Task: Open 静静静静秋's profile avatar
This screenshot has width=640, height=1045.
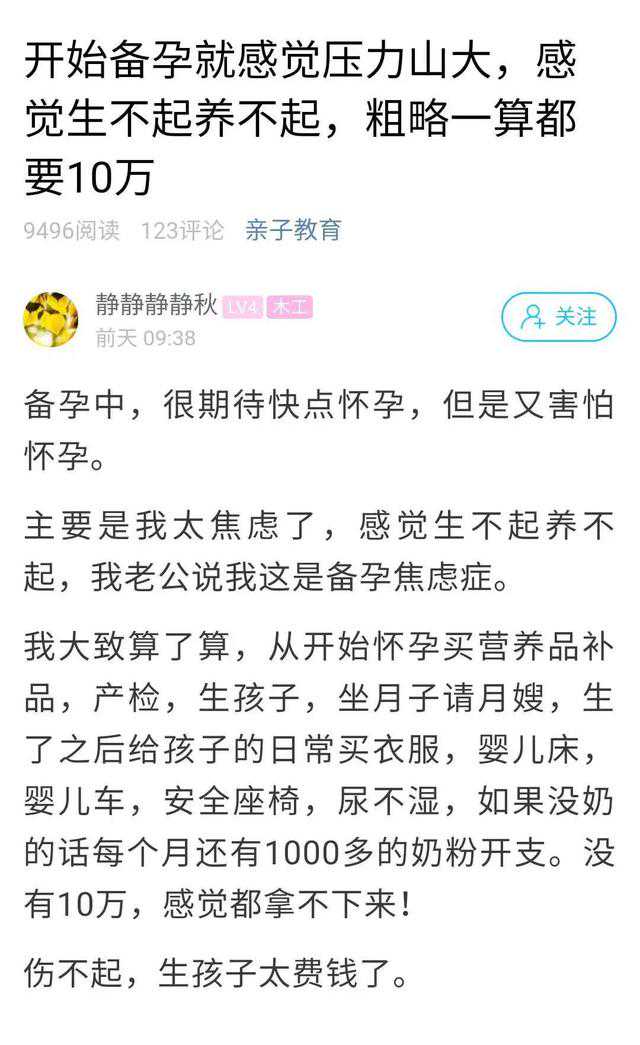Action: pyautogui.click(x=51, y=320)
